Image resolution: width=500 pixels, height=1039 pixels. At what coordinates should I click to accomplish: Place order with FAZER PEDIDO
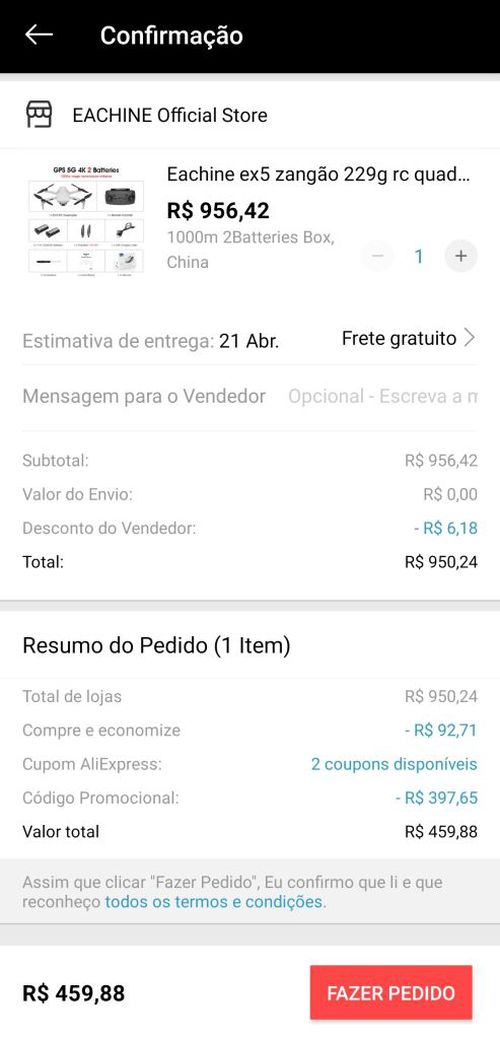[x=391, y=993]
